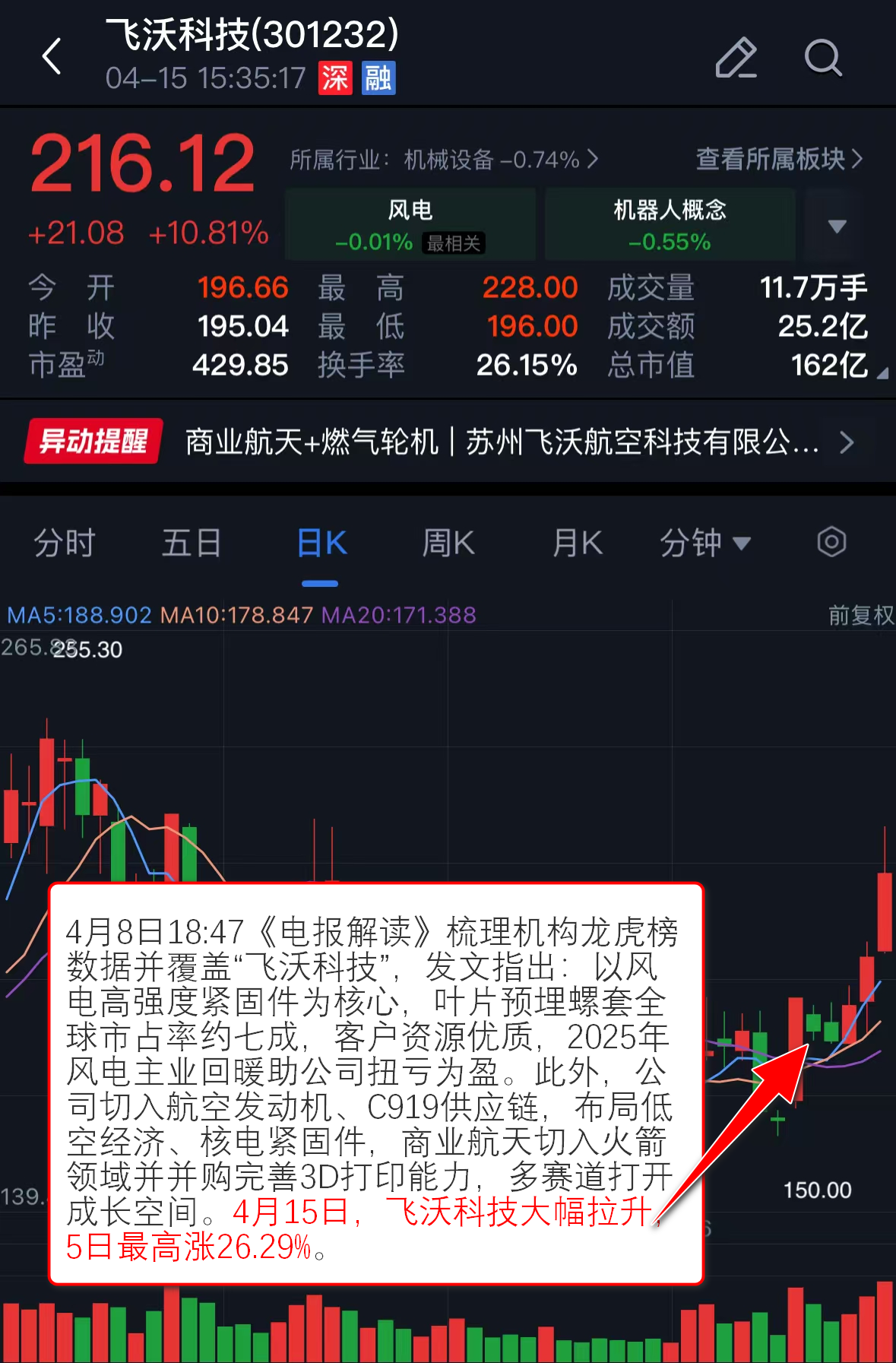The height and width of the screenshot is (1363, 896).
Task: Switch to the 五日 chart tab
Action: 192,544
